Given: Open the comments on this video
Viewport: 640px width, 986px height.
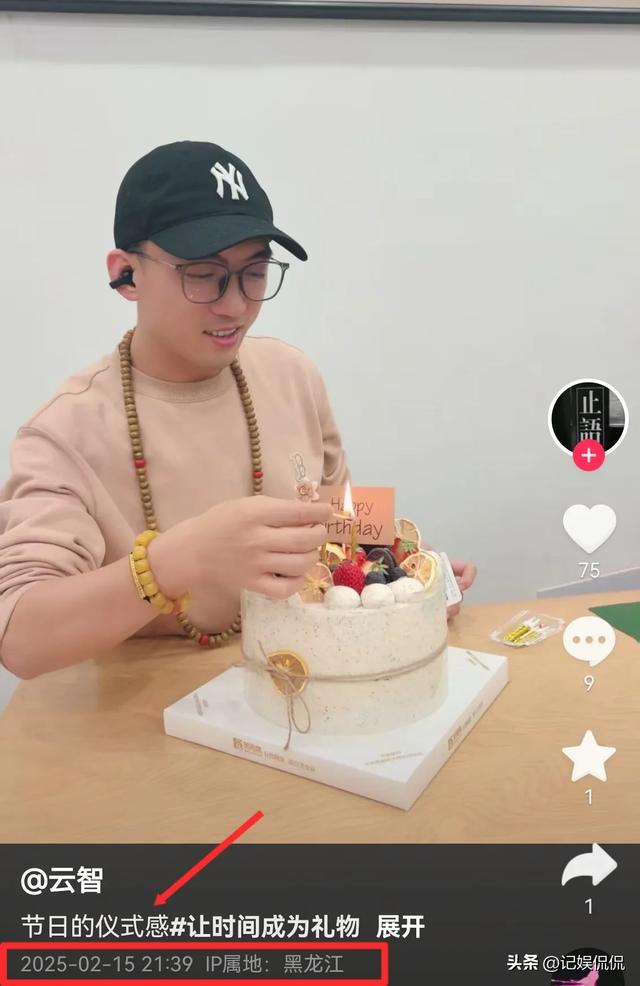Looking at the screenshot, I should [588, 640].
